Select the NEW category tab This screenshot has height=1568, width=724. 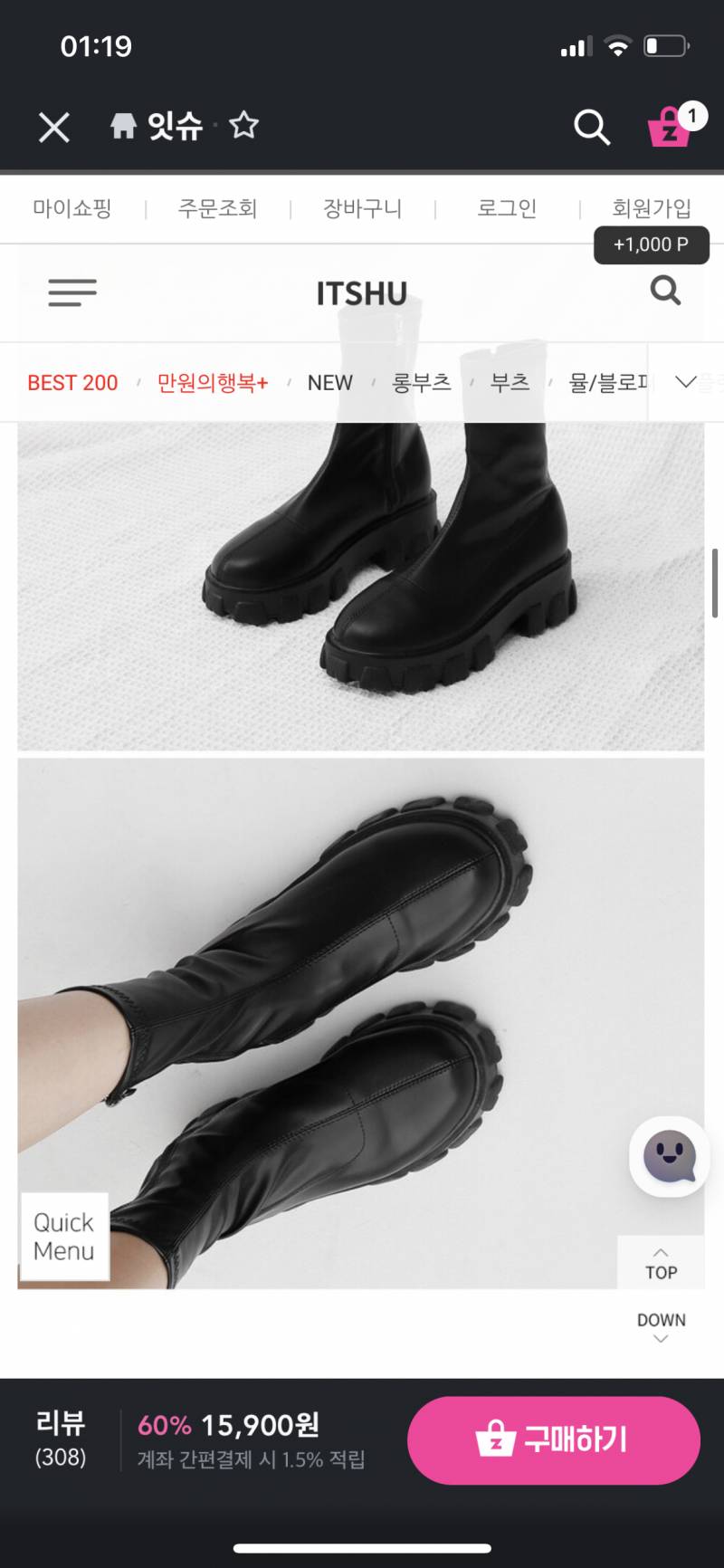[x=329, y=383]
